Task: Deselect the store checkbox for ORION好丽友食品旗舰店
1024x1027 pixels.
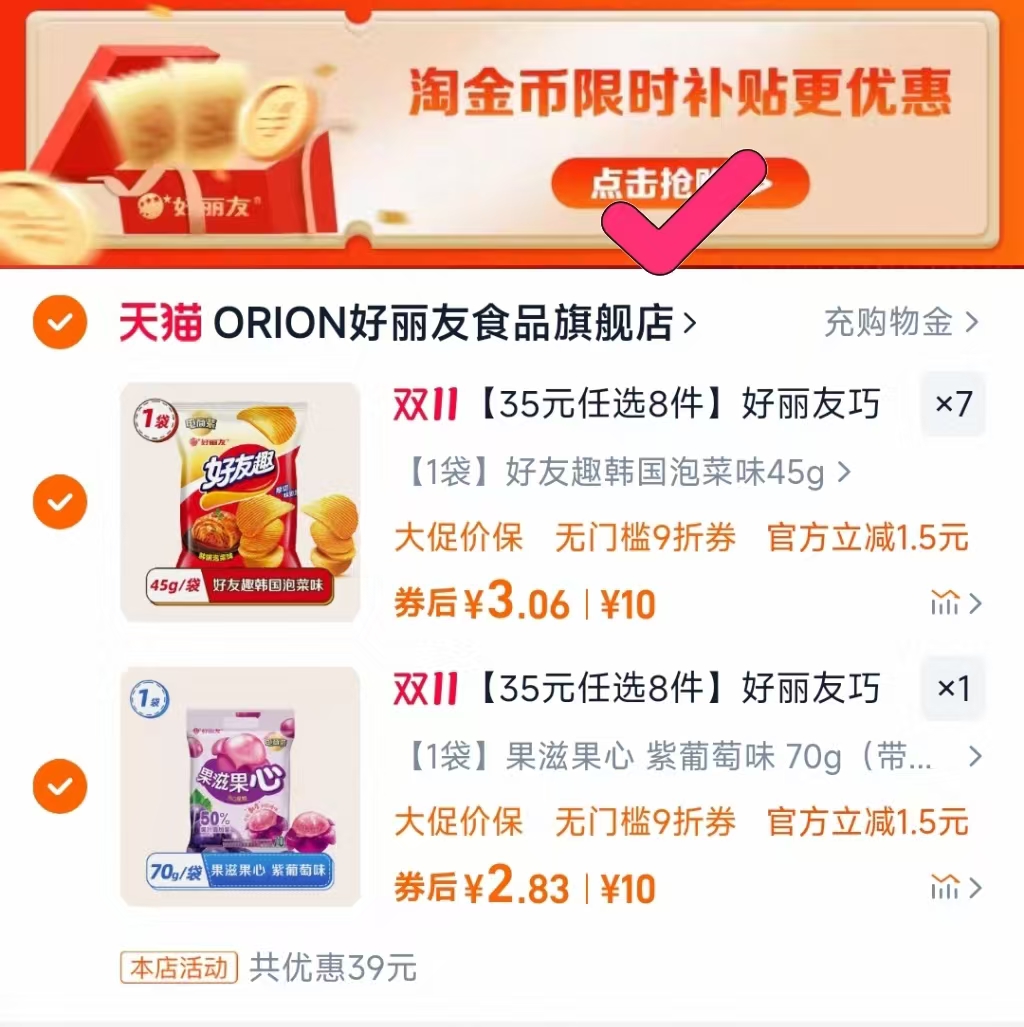Action: click(x=59, y=321)
